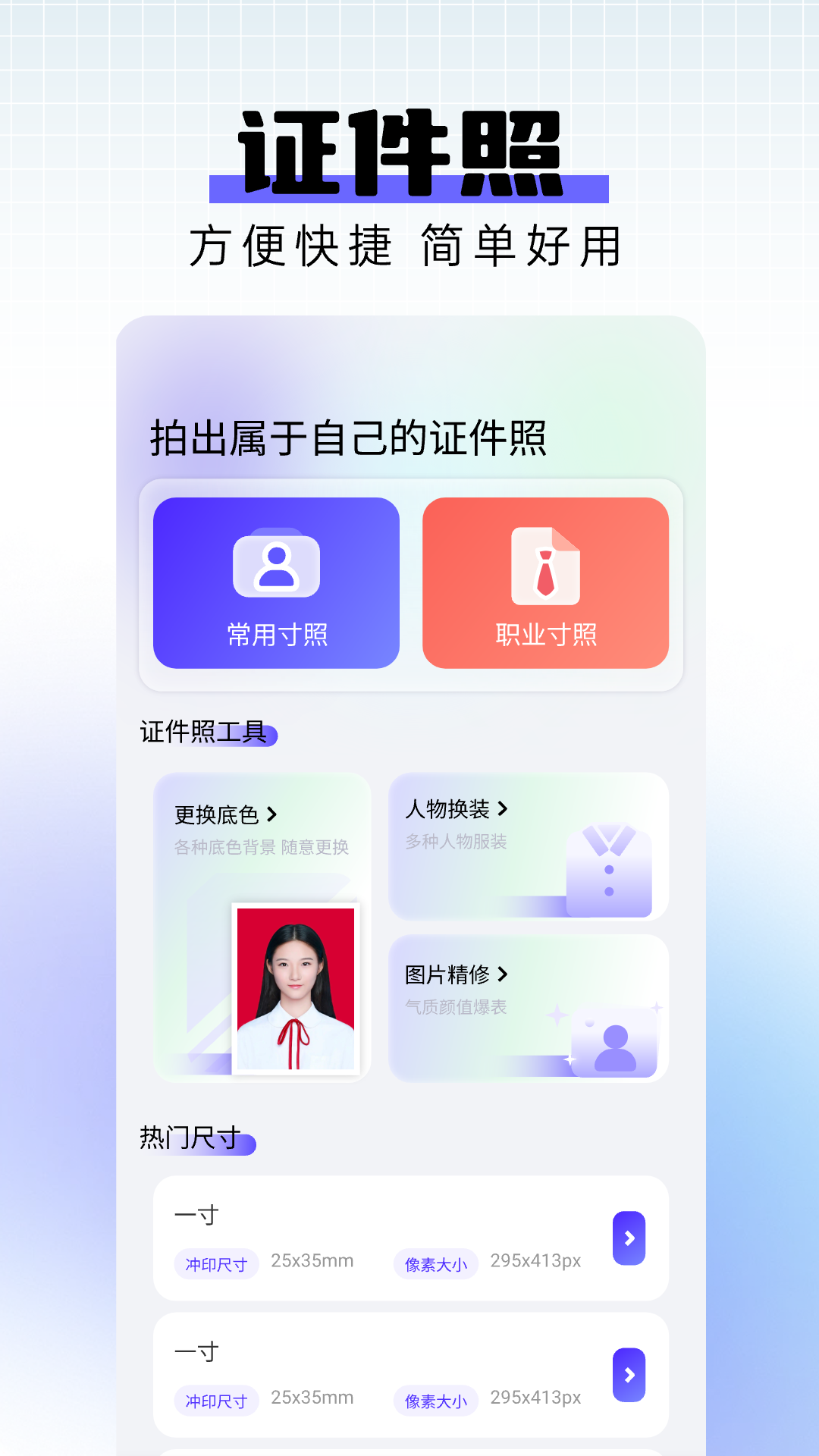Click the 冲印尺寸 tag on the first 一寸 card
This screenshot has width=819, height=1456.
click(217, 1264)
